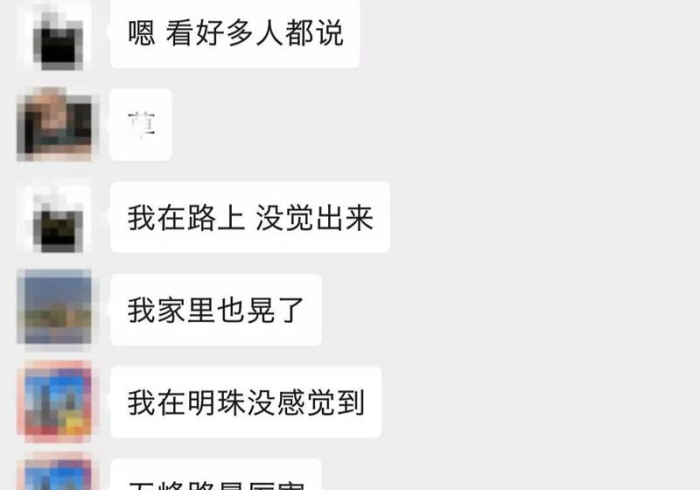Tap avatar next to "我在路上 没觉出来"

coord(55,218)
